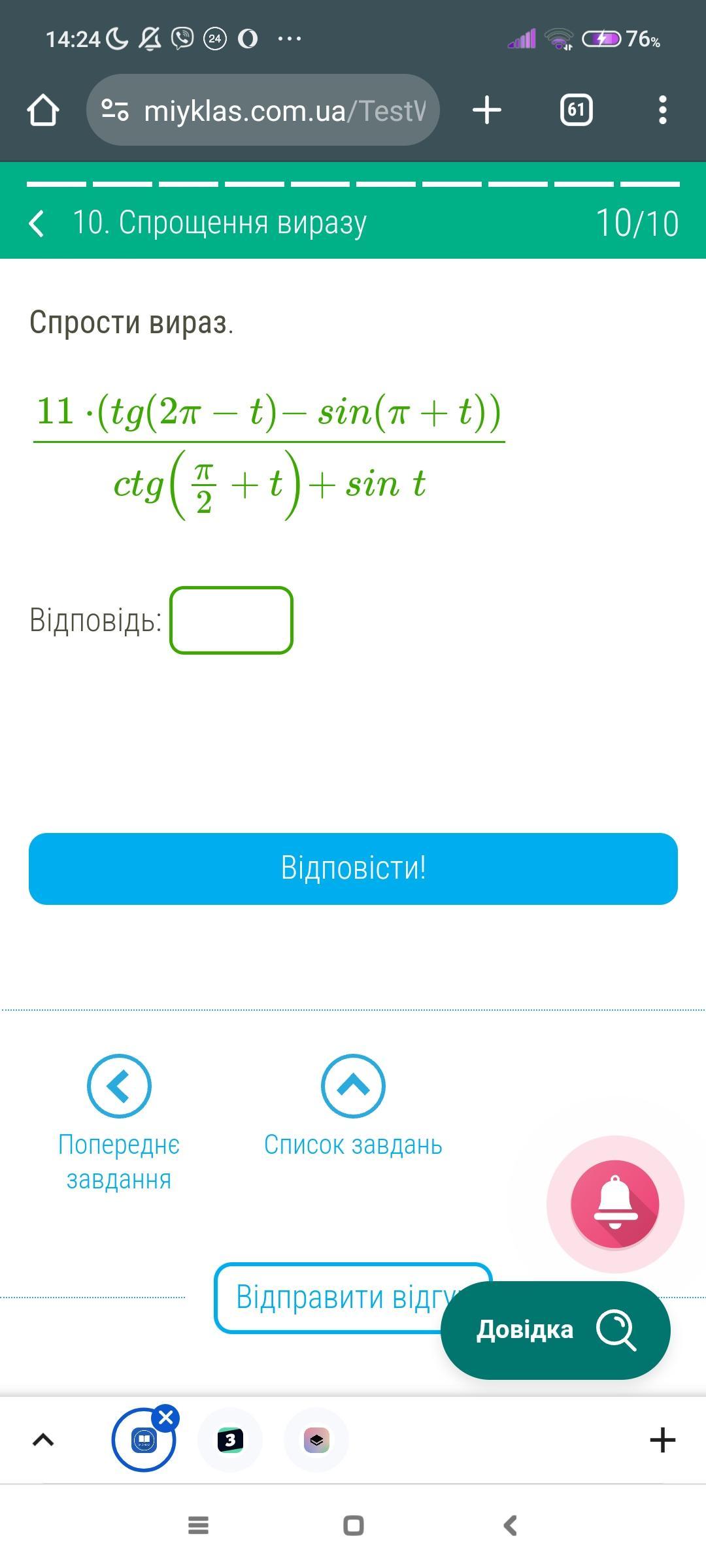
Task: Close the blue book shortcut with X
Action: (x=166, y=1418)
